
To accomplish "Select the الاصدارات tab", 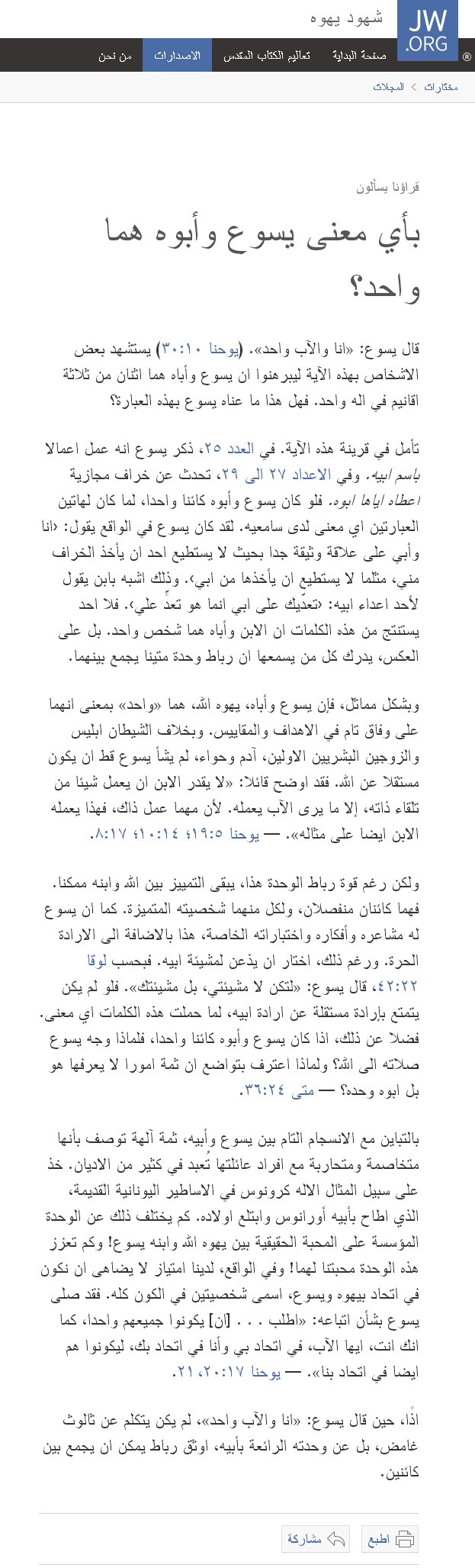I will click(x=177, y=56).
